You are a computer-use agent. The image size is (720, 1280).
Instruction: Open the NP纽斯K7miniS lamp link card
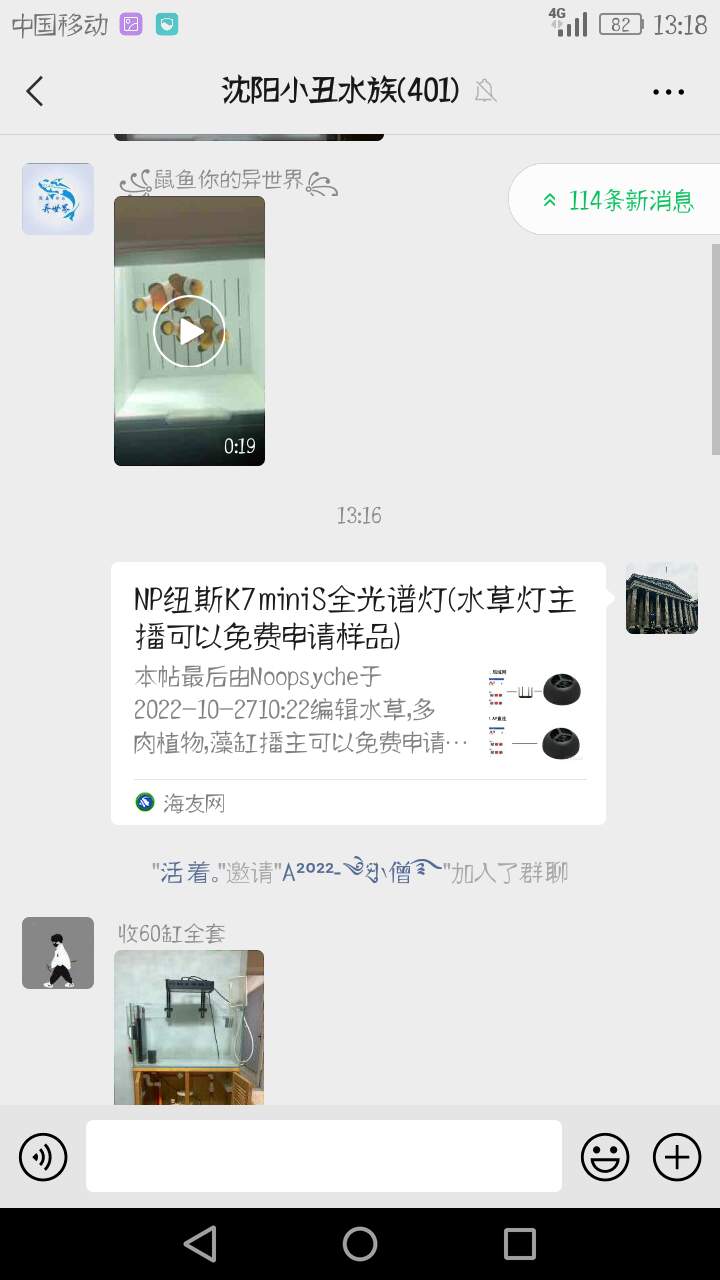[x=358, y=692]
